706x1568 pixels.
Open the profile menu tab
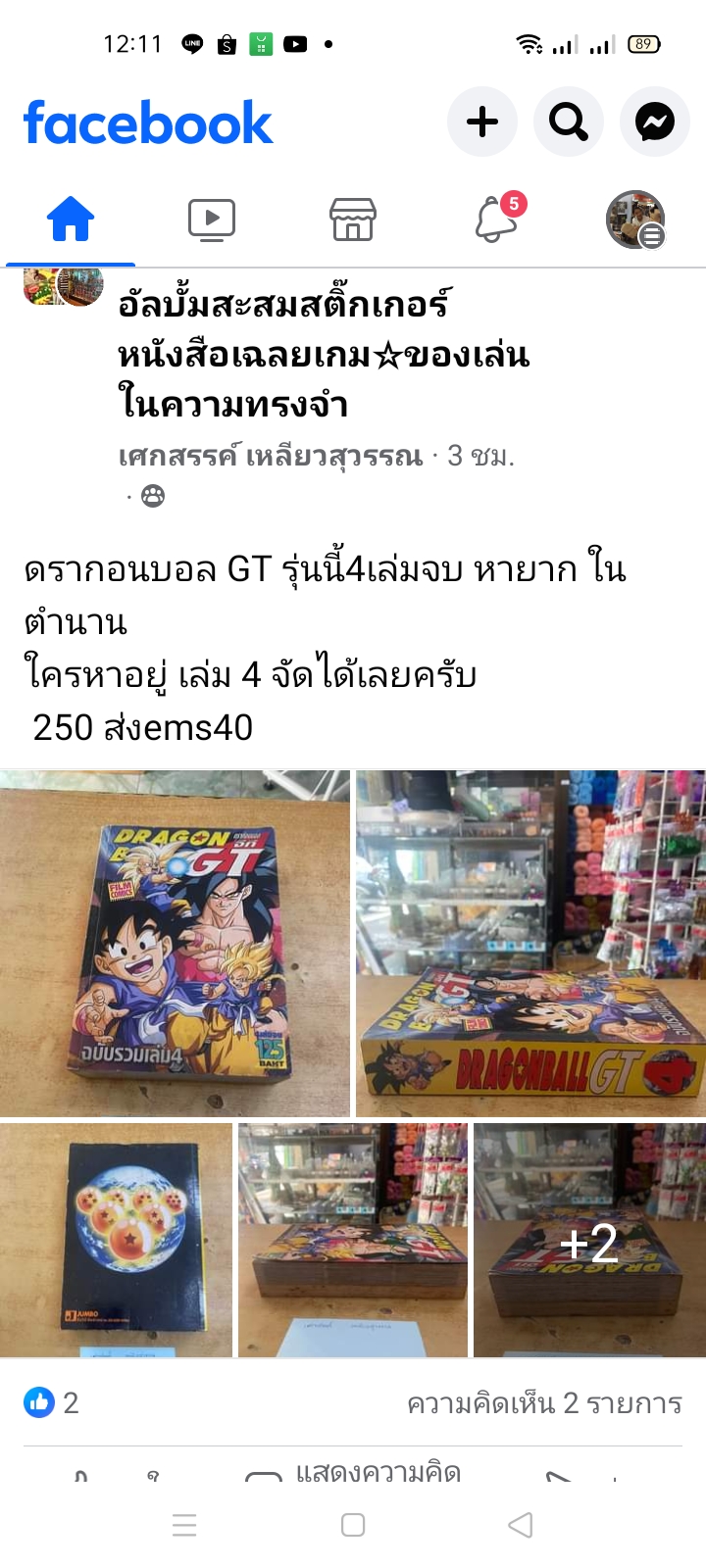[635, 220]
